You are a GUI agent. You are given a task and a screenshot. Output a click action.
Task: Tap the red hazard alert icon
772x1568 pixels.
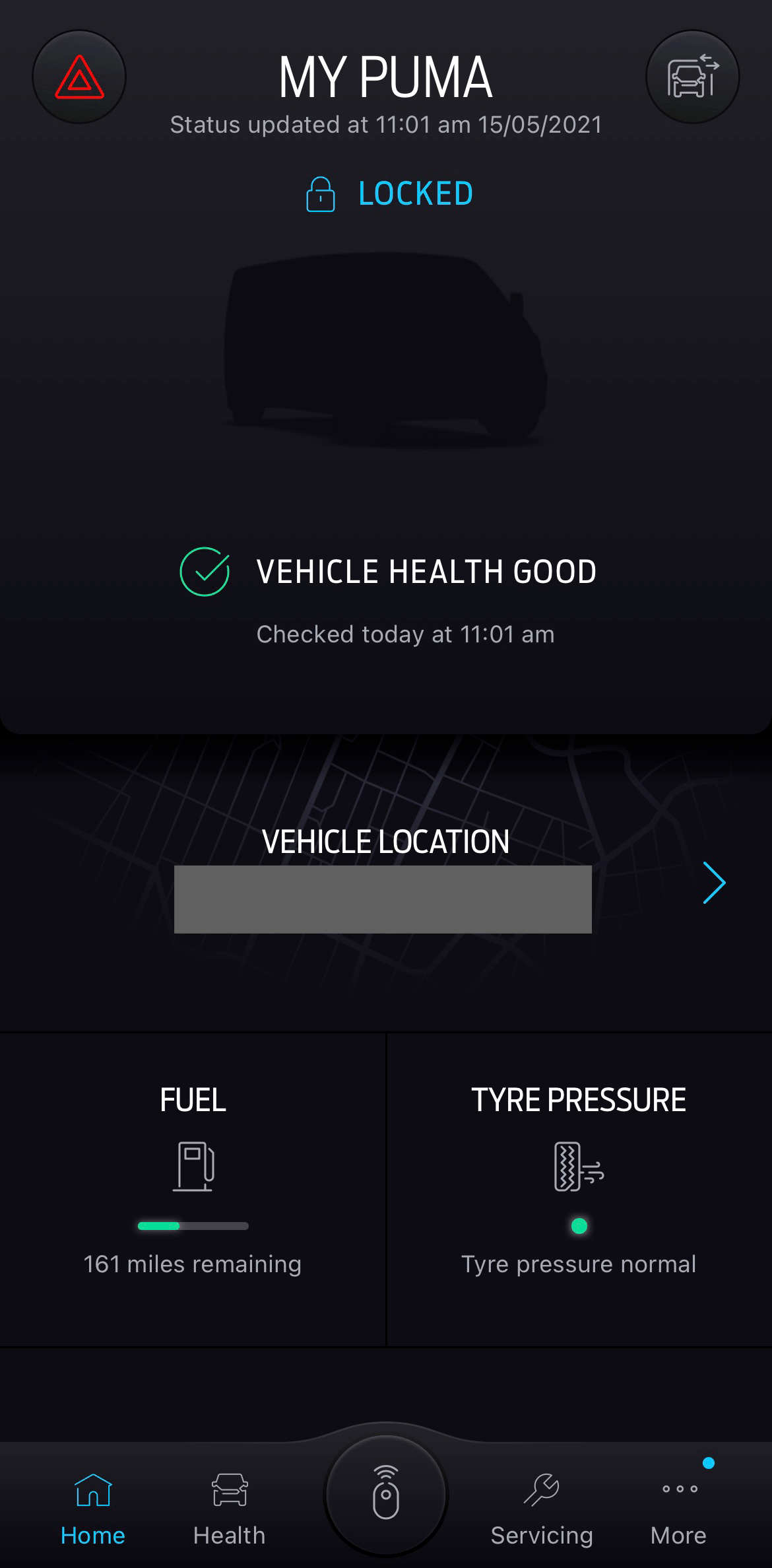[x=79, y=77]
